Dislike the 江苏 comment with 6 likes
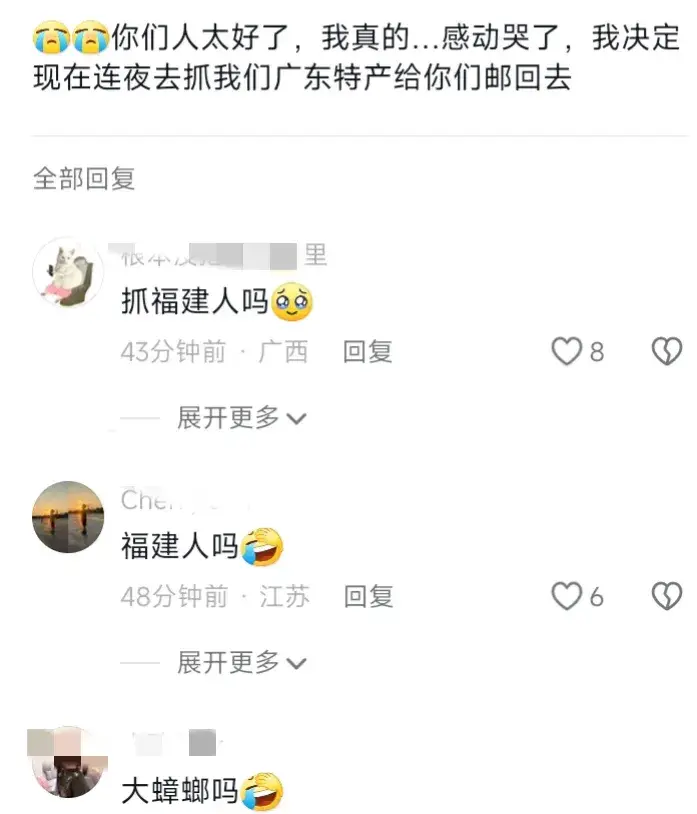The image size is (697, 814). pyautogui.click(x=667, y=597)
